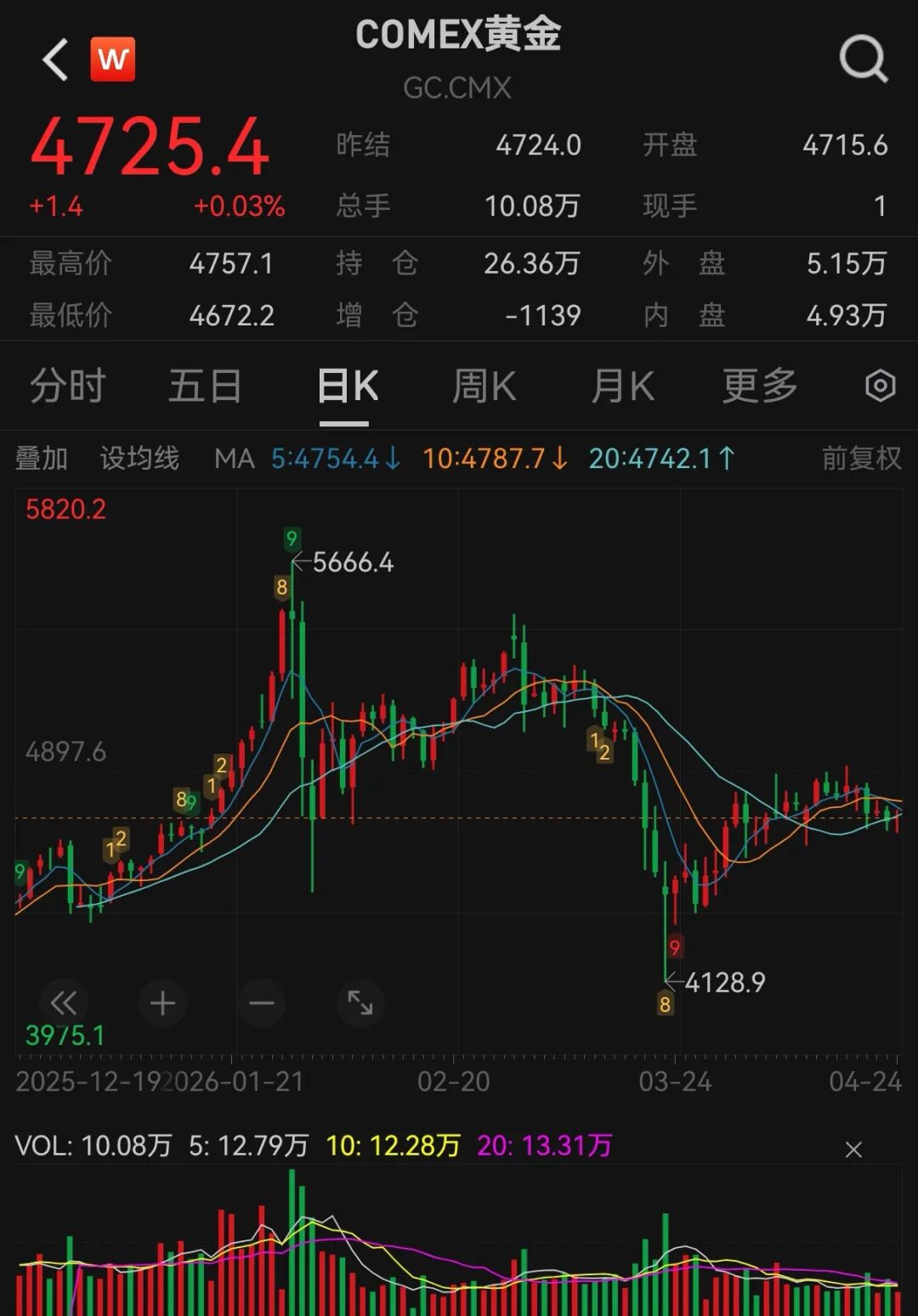Open chart settings hexagon icon
Screen dimensions: 918x1316
pos(880,386)
